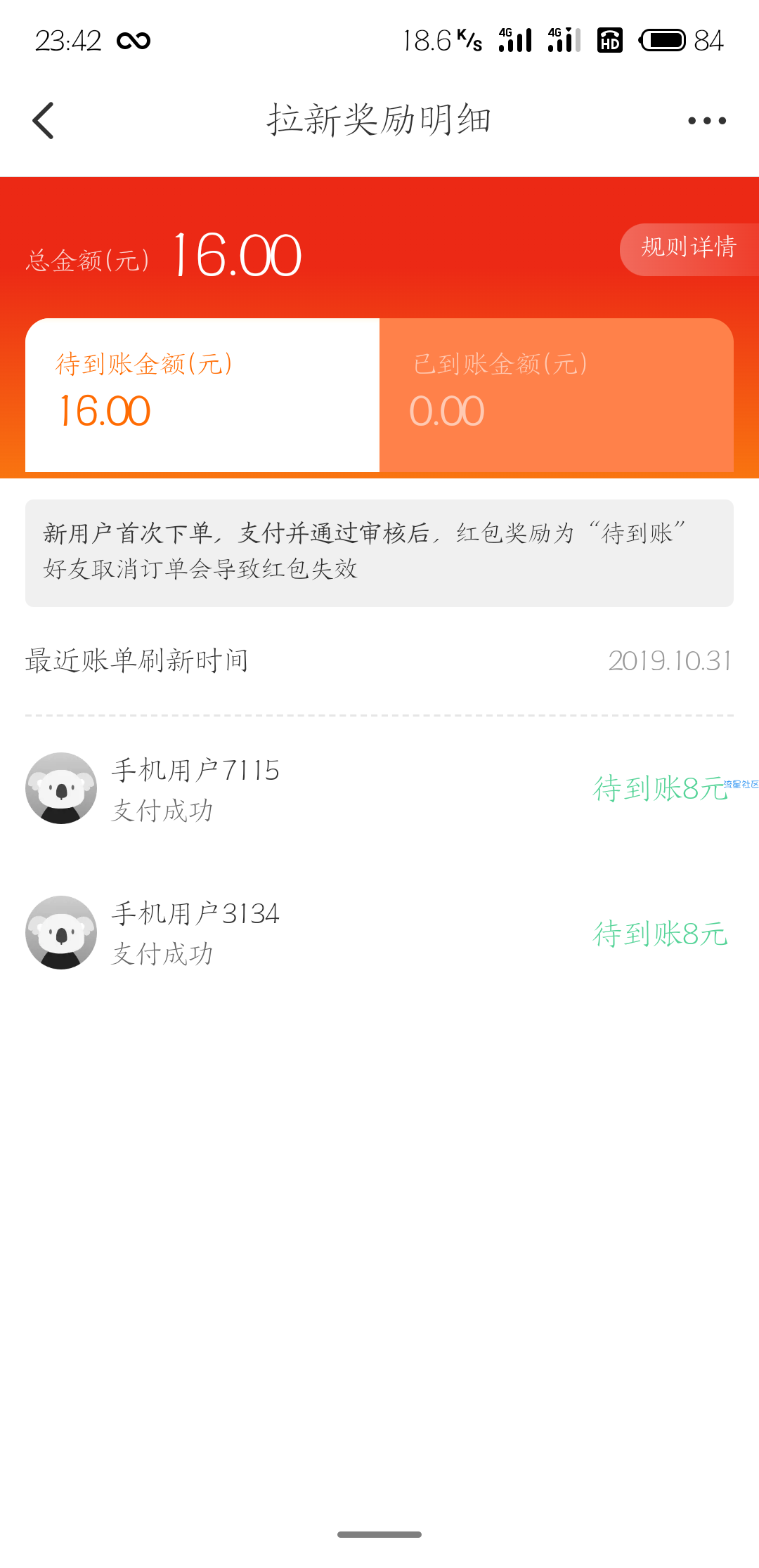Switch to 待到账金额 tab

202,395
